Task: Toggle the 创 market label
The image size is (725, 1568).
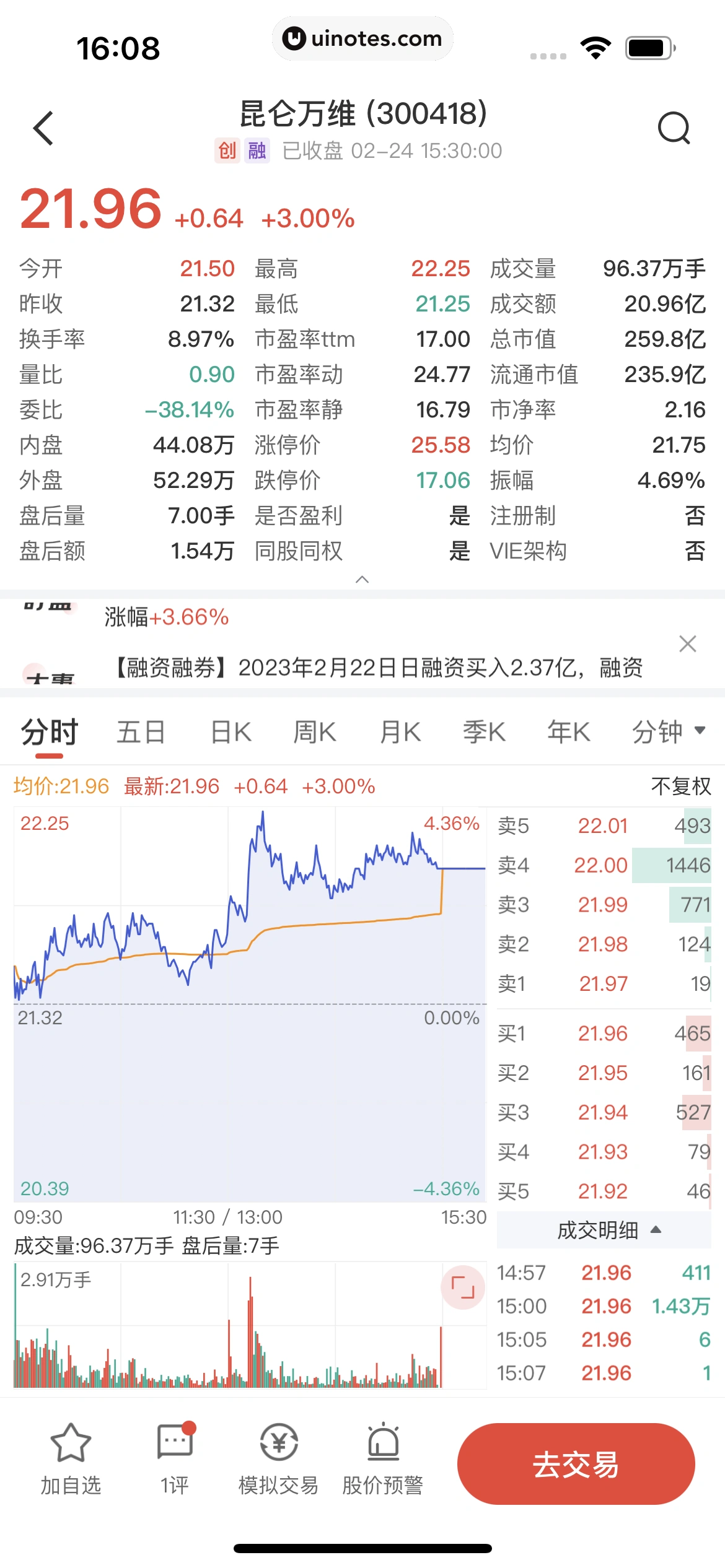Action: [227, 150]
